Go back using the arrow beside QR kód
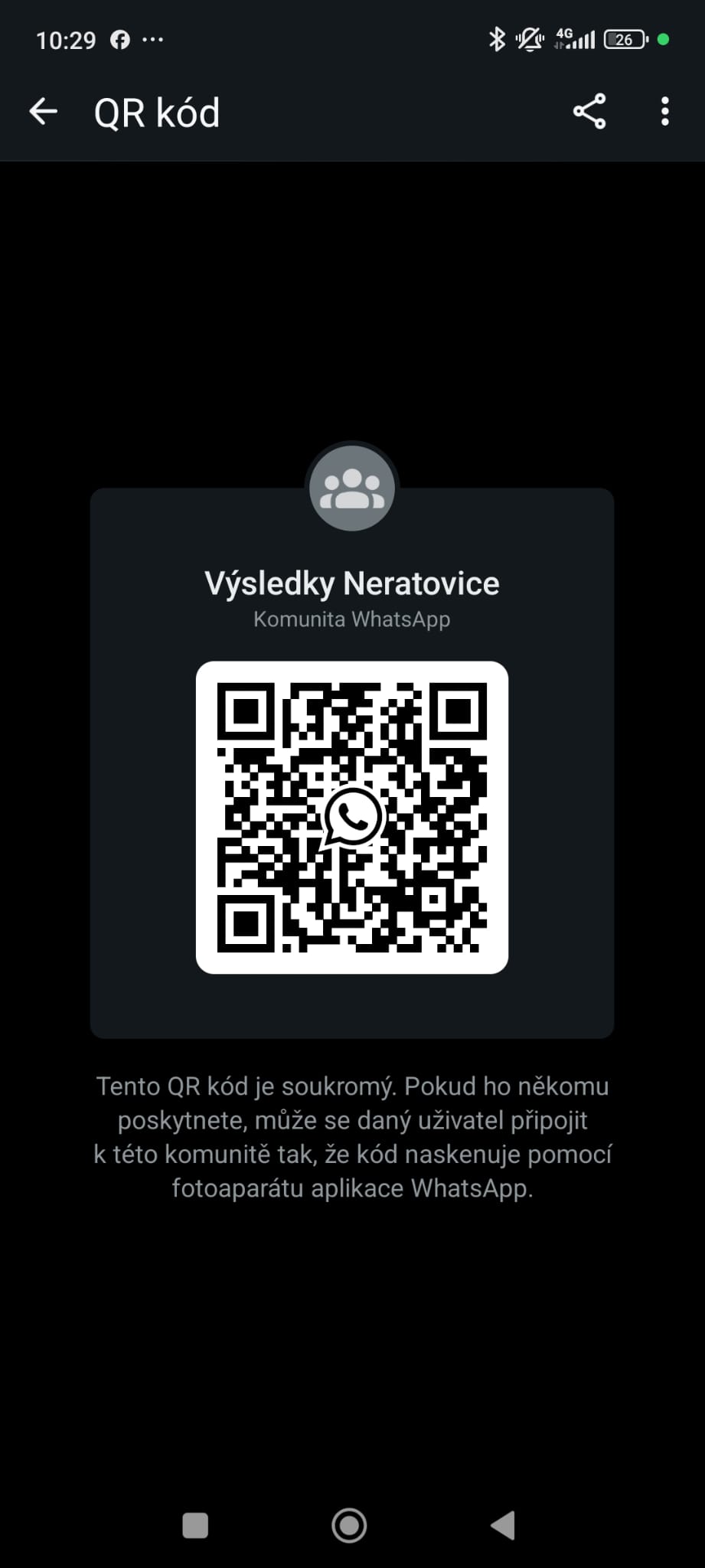Viewport: 705px width, 1568px height. coord(44,112)
